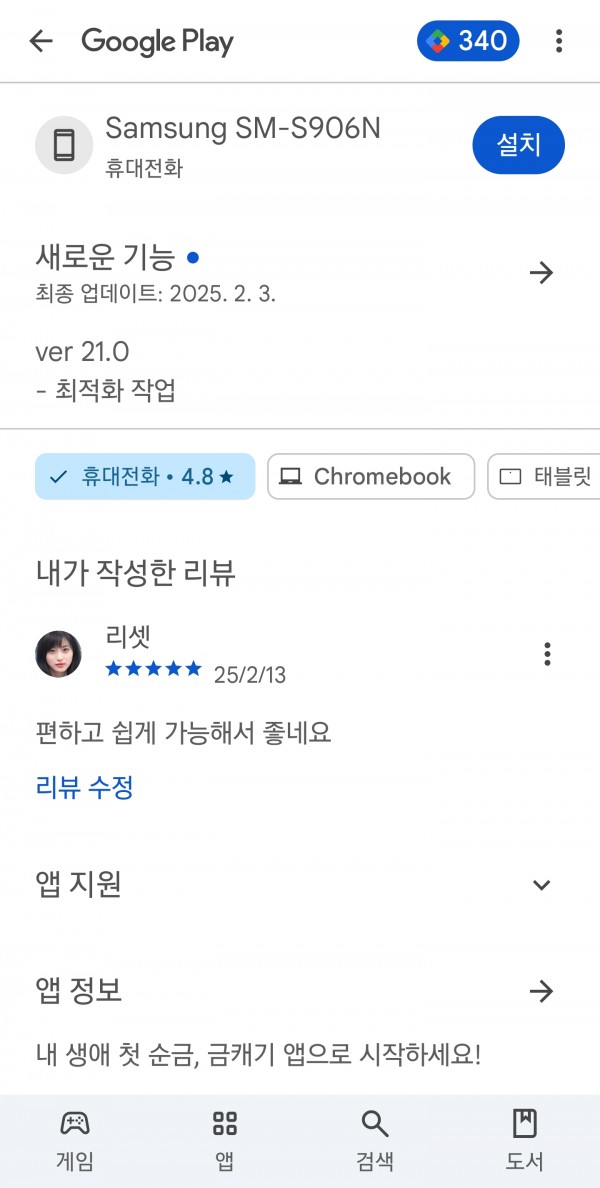Open options menu for my 리셋 review
The width and height of the screenshot is (600, 1188).
pyautogui.click(x=547, y=654)
